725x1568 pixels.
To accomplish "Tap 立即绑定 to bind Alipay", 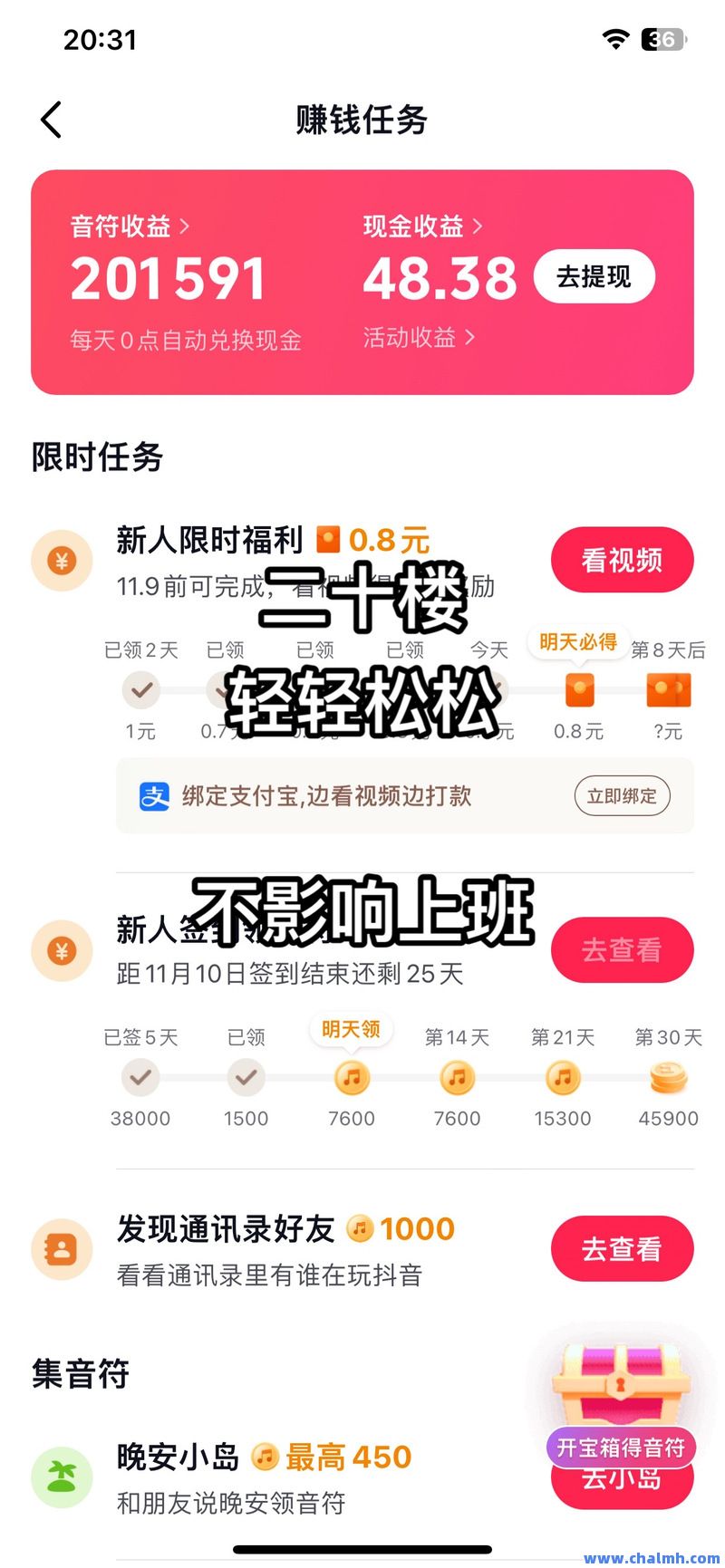I will 622,796.
